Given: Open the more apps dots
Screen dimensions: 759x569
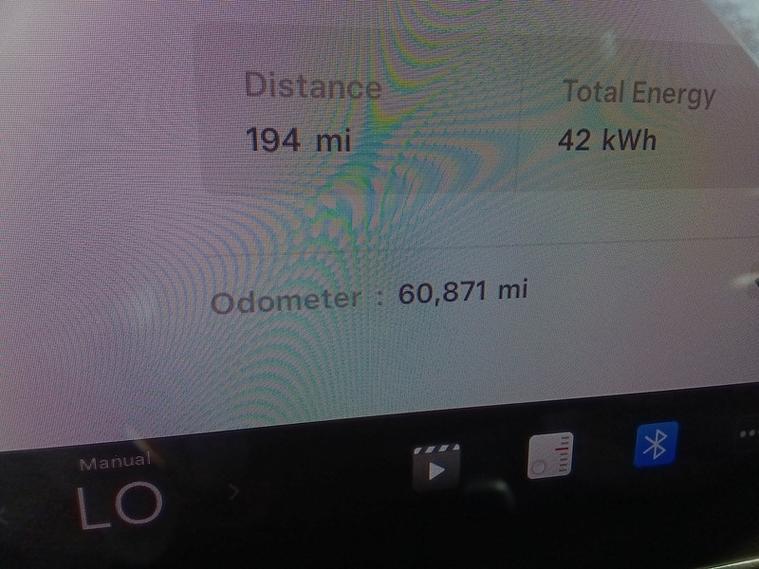Looking at the screenshot, I should click(x=749, y=434).
